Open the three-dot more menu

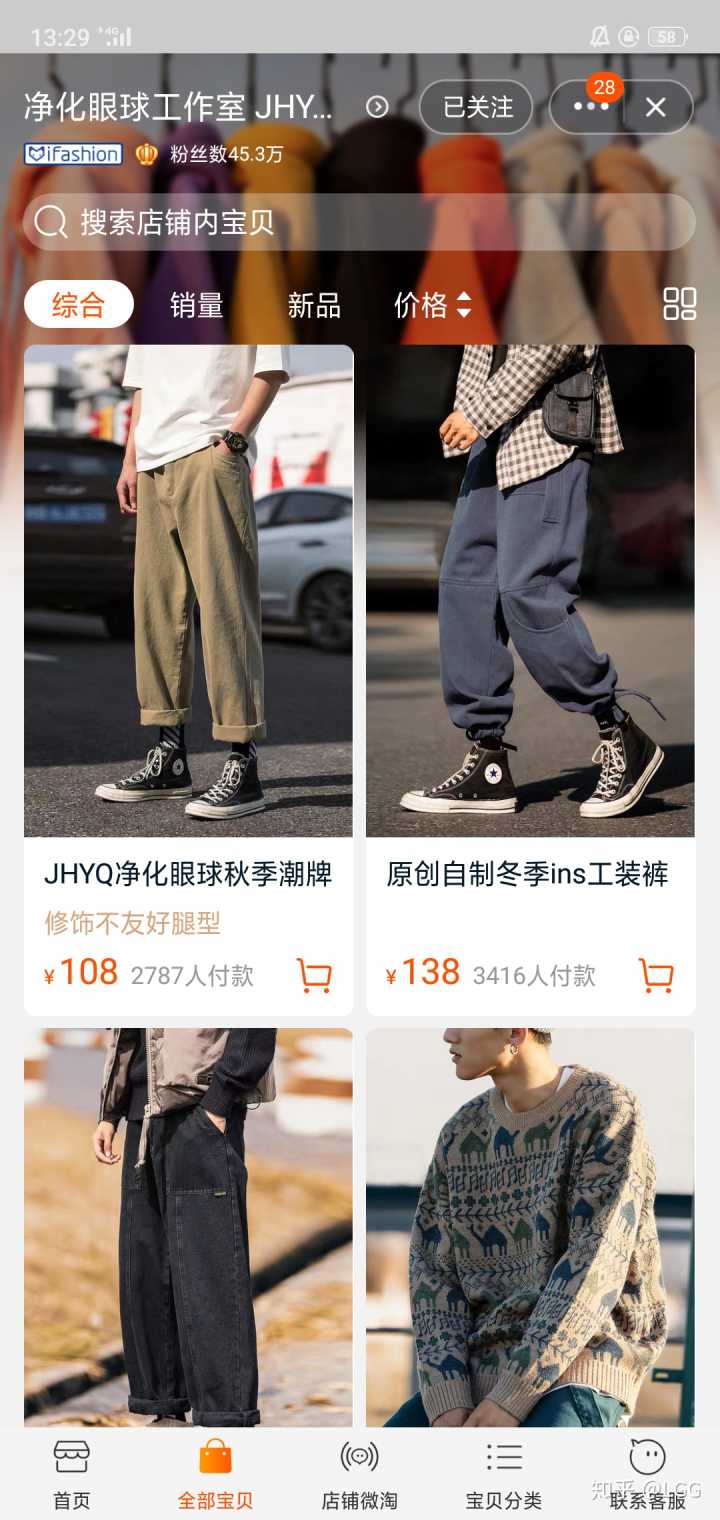point(590,107)
